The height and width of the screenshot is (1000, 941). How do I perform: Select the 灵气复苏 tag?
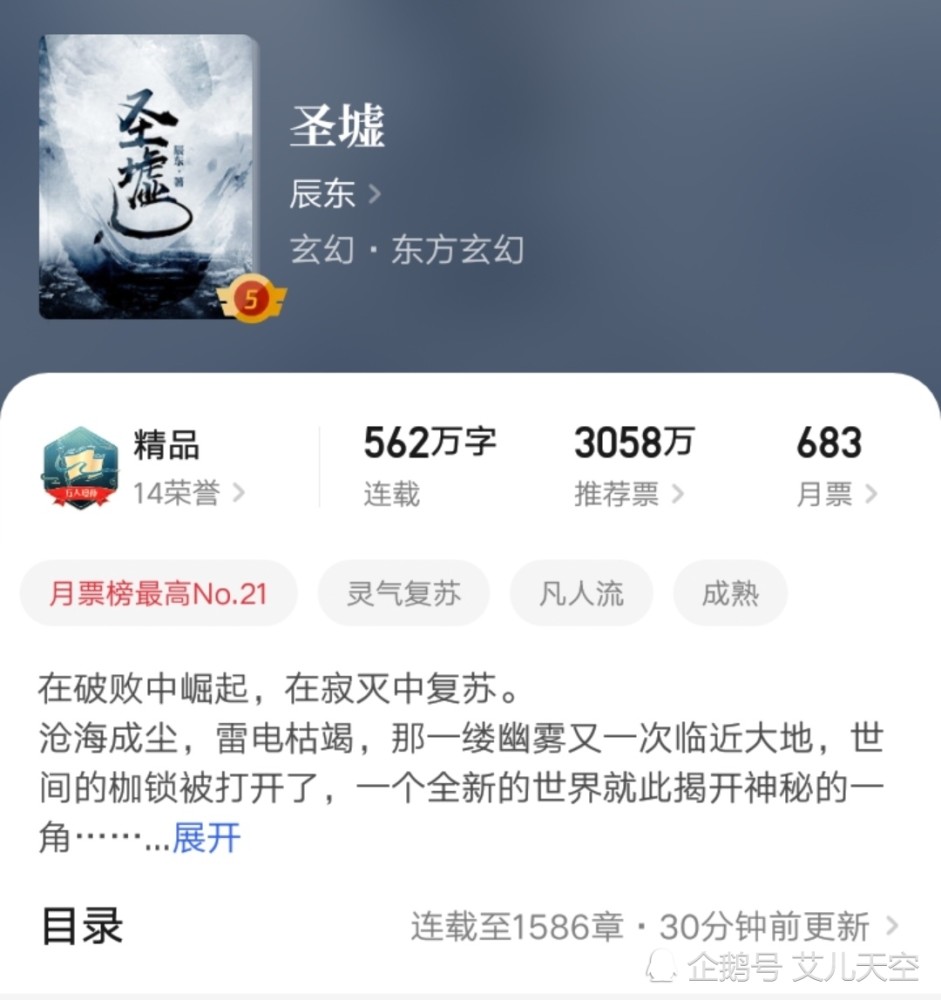403,593
